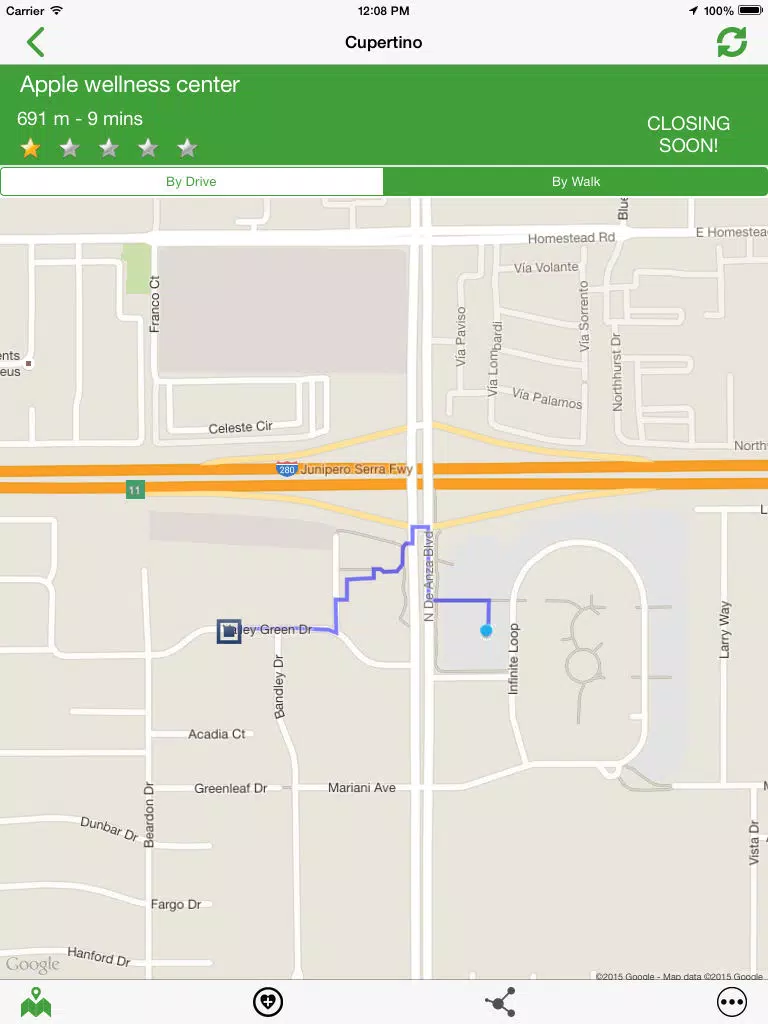Open the more options dots tab
This screenshot has width=768, height=1024.
pyautogui.click(x=731, y=1002)
